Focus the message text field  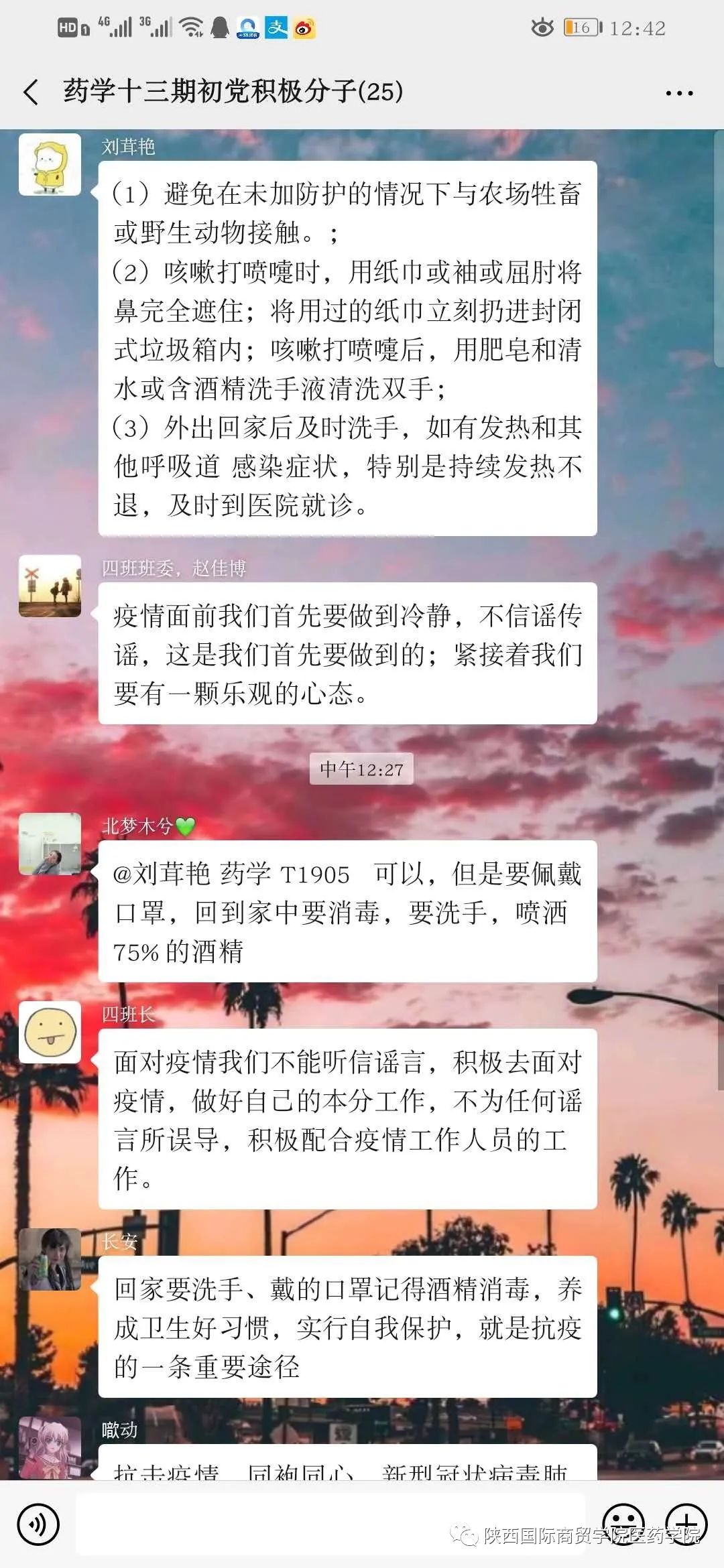click(330, 1524)
